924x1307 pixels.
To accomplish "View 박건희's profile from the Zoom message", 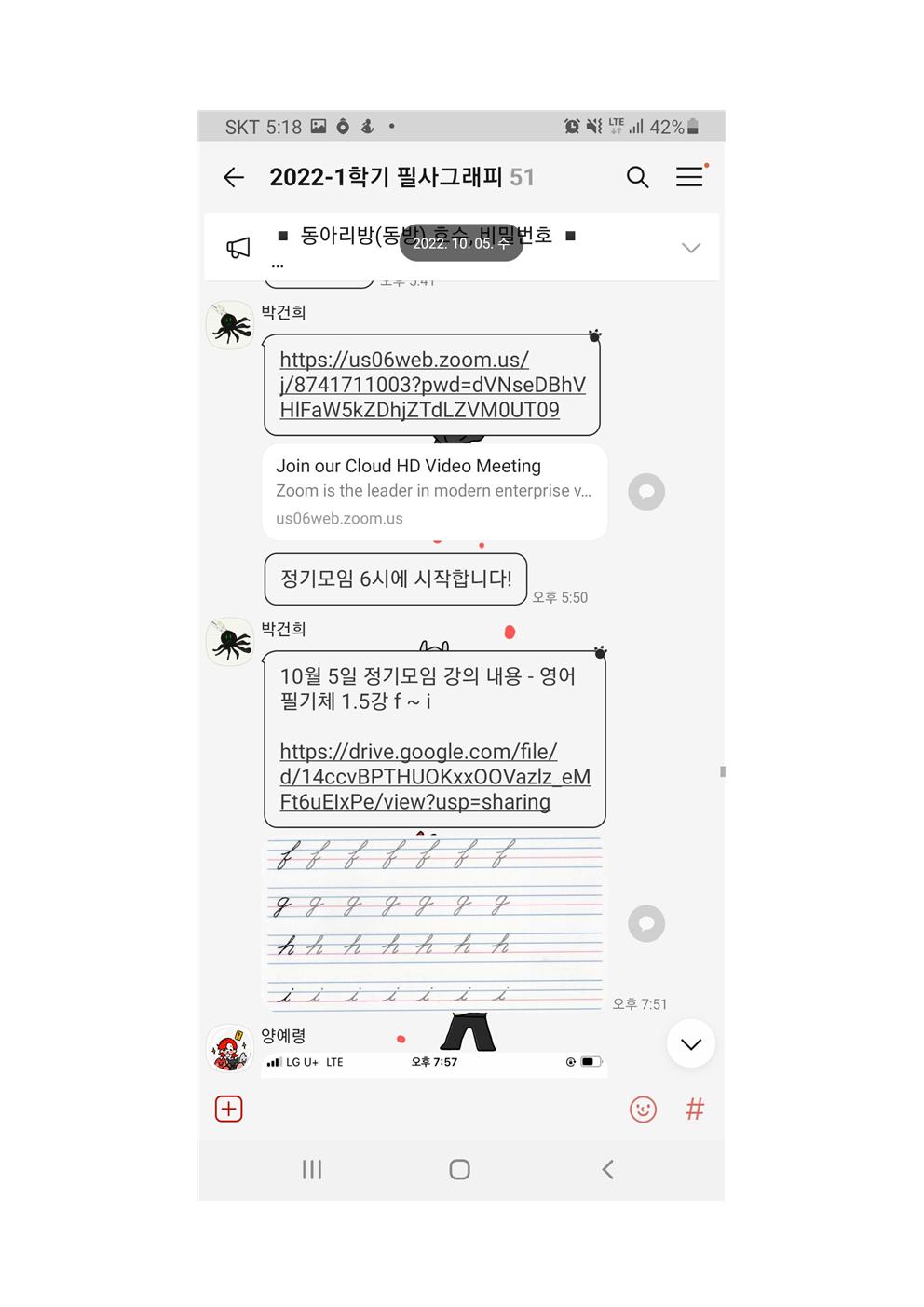I will point(230,326).
